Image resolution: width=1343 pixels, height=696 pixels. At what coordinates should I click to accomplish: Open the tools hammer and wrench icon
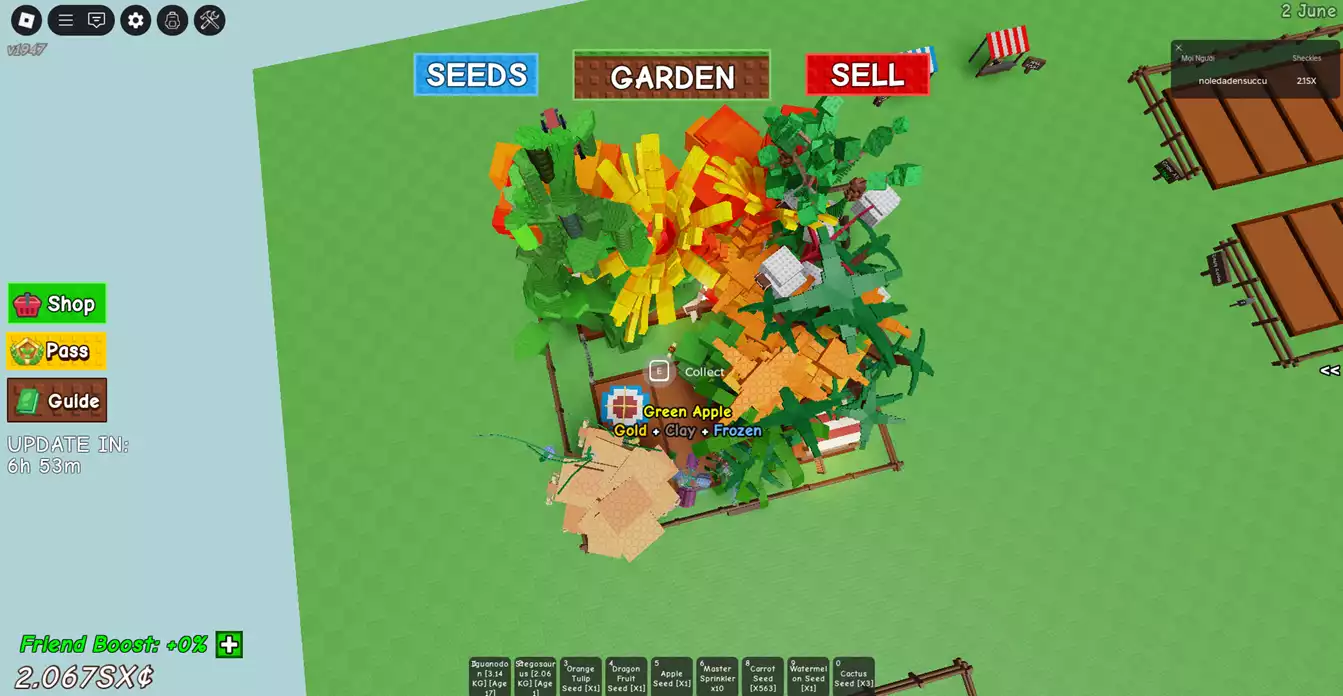pyautogui.click(x=210, y=20)
